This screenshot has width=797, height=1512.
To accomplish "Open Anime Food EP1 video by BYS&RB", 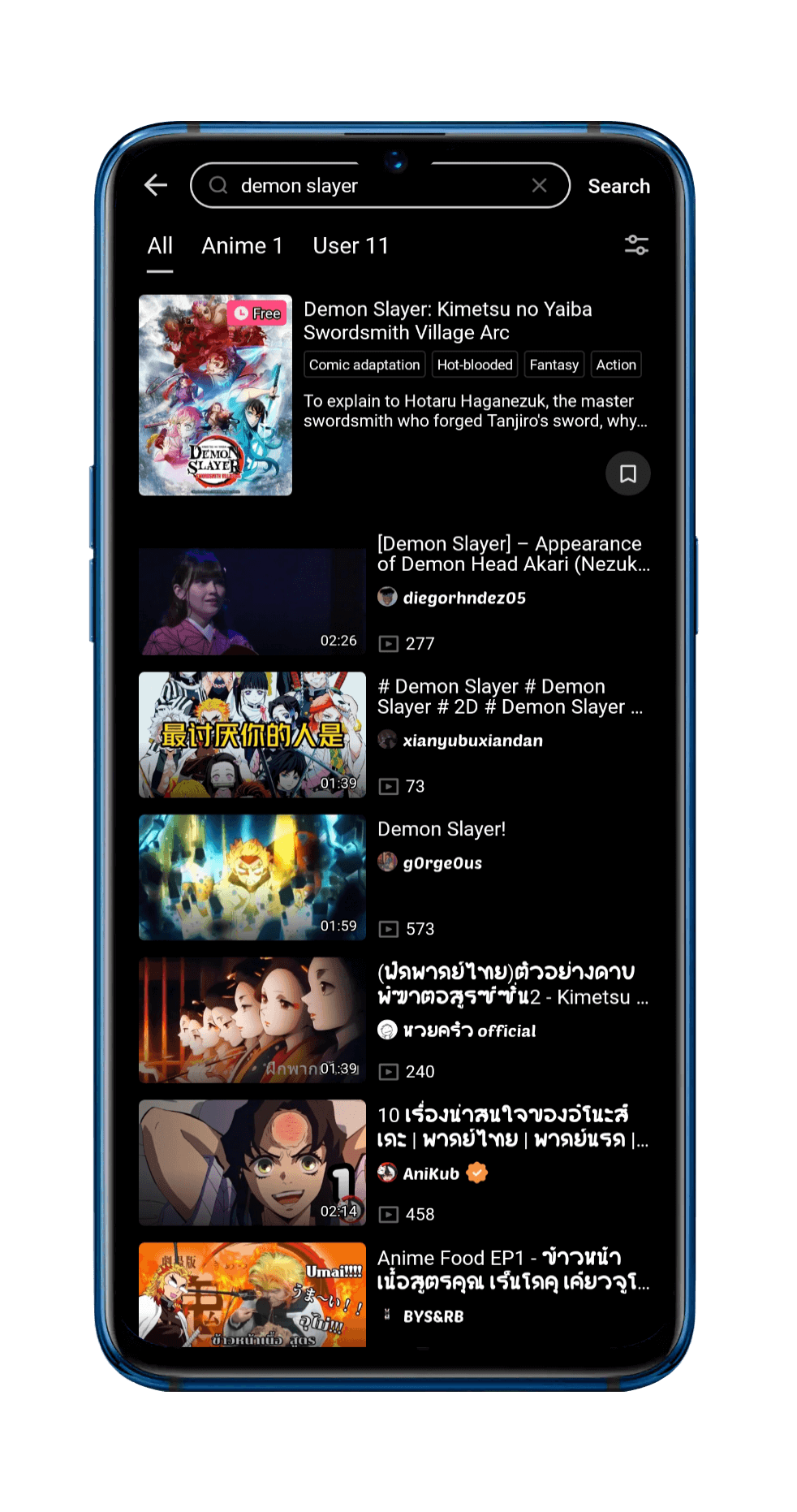I will [x=252, y=1294].
